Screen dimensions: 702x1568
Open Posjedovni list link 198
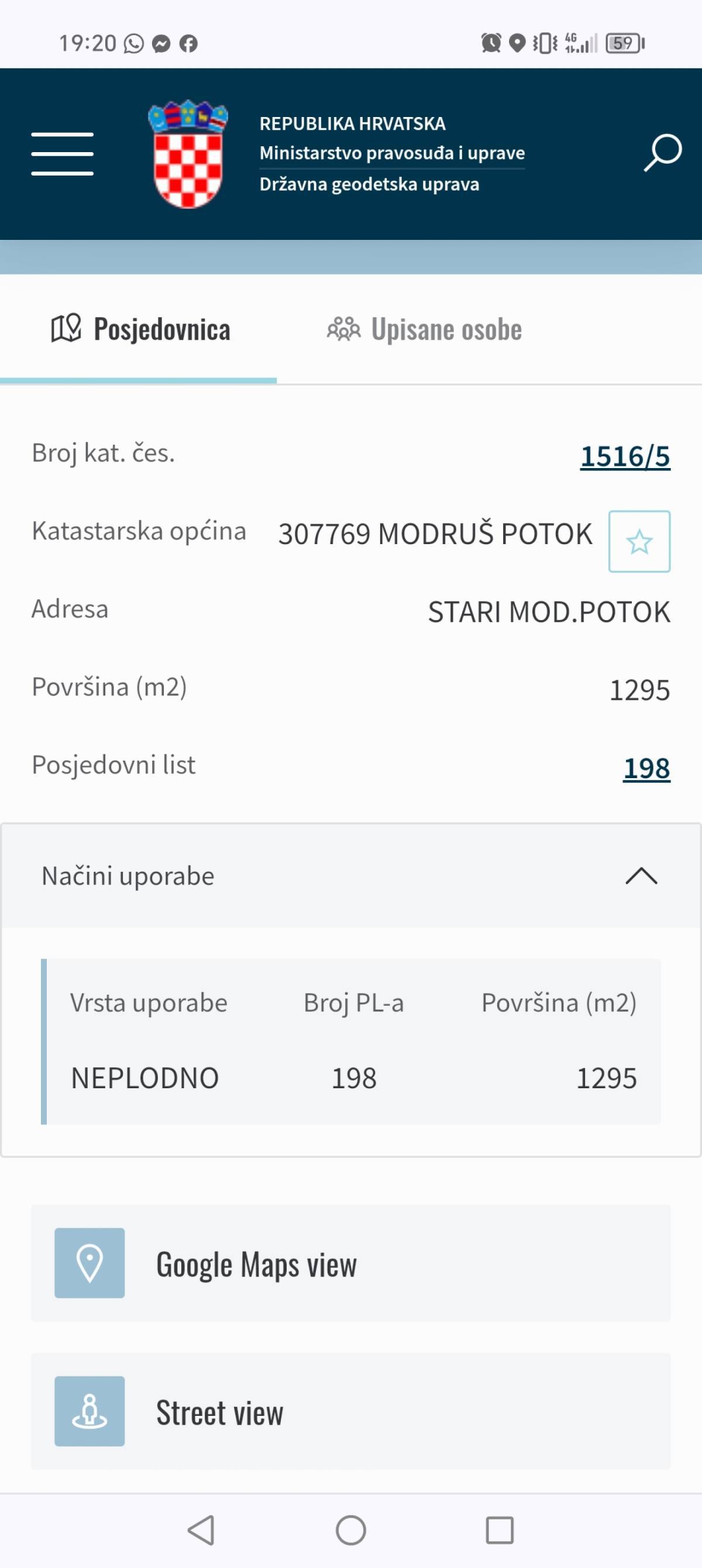coord(646,768)
